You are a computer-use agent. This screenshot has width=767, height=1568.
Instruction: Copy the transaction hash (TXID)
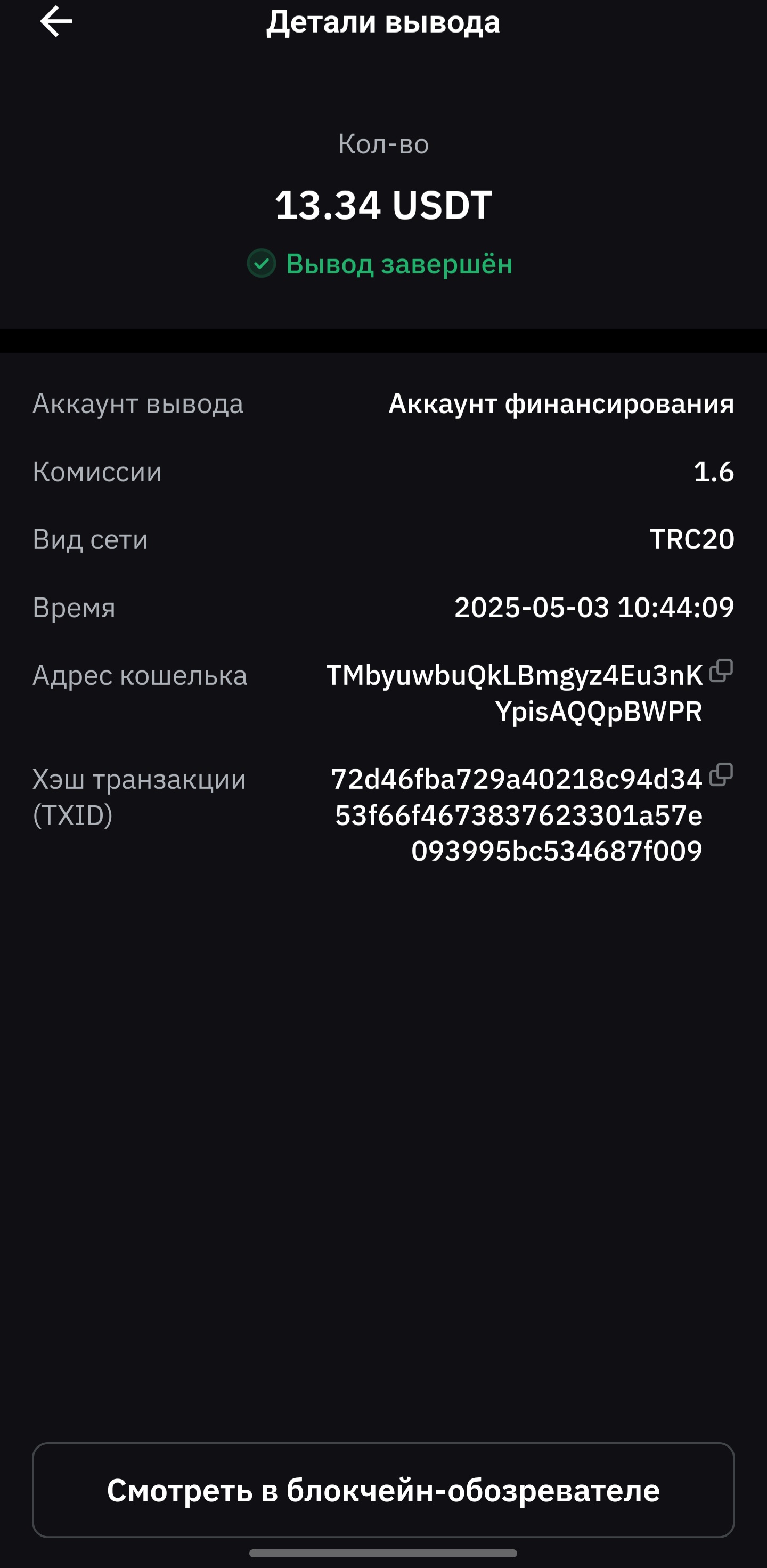coord(721,775)
